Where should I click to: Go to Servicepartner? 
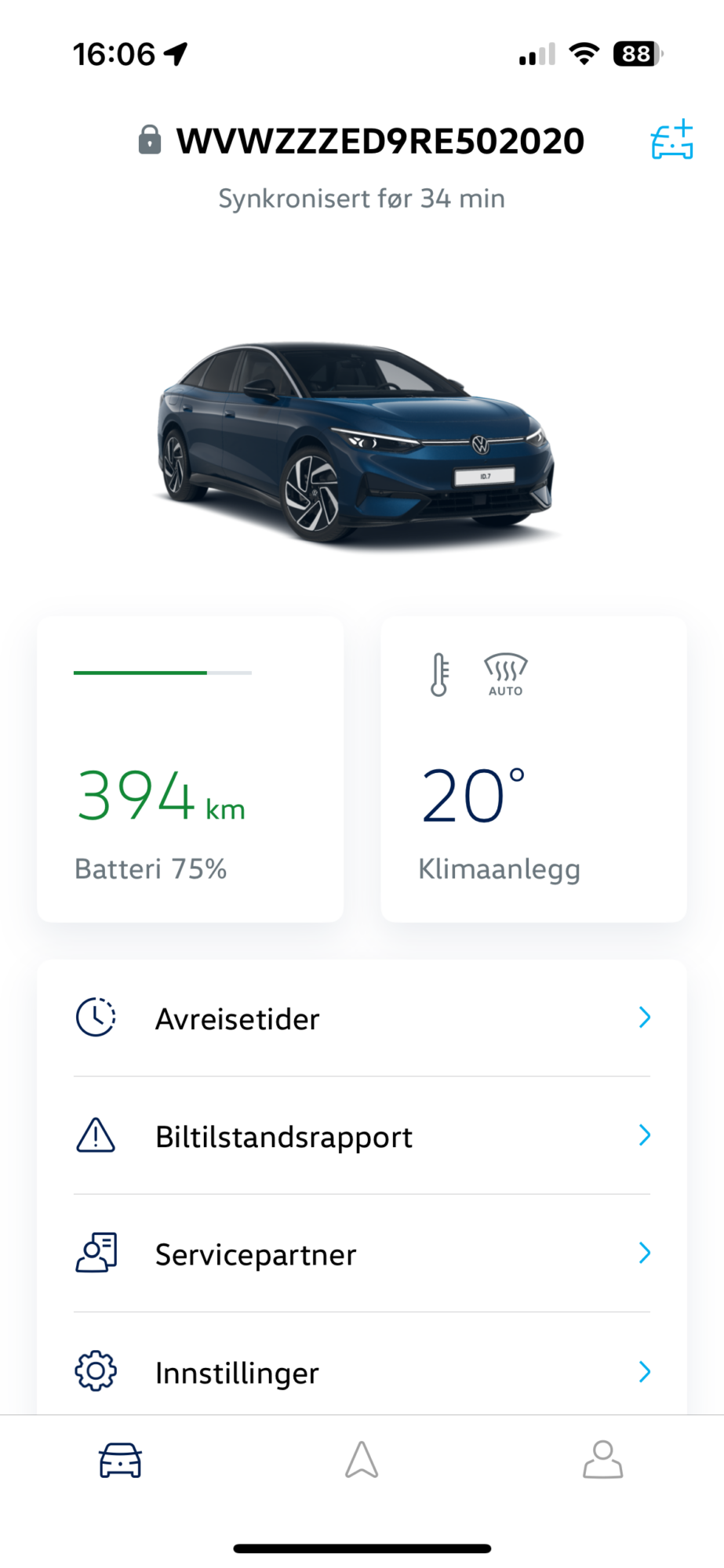(x=362, y=1254)
